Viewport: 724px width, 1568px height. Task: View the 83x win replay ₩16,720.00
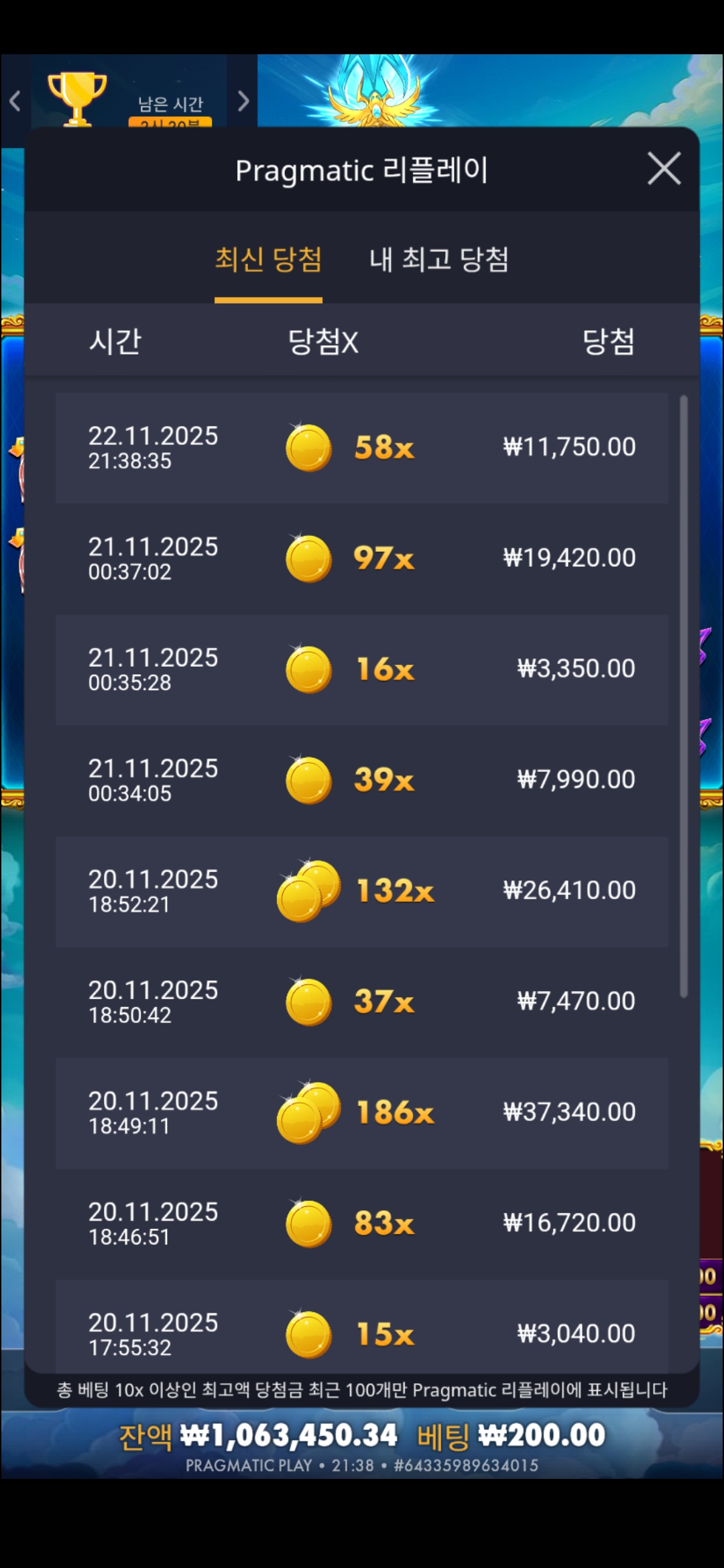(x=361, y=1223)
